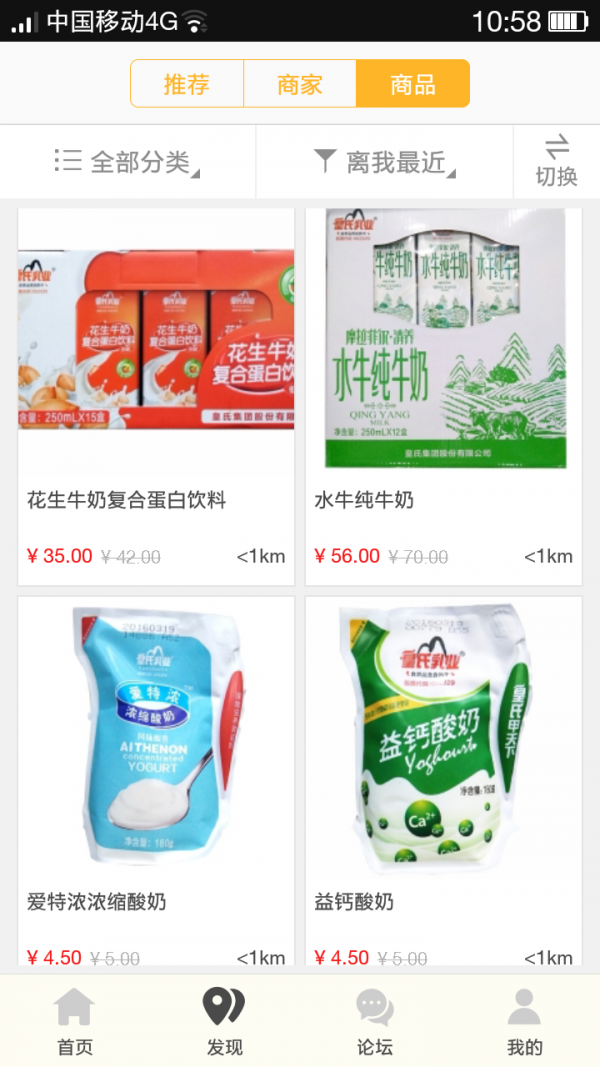Open the 发现 discover tab
The width and height of the screenshot is (600, 1067).
(x=225, y=1022)
